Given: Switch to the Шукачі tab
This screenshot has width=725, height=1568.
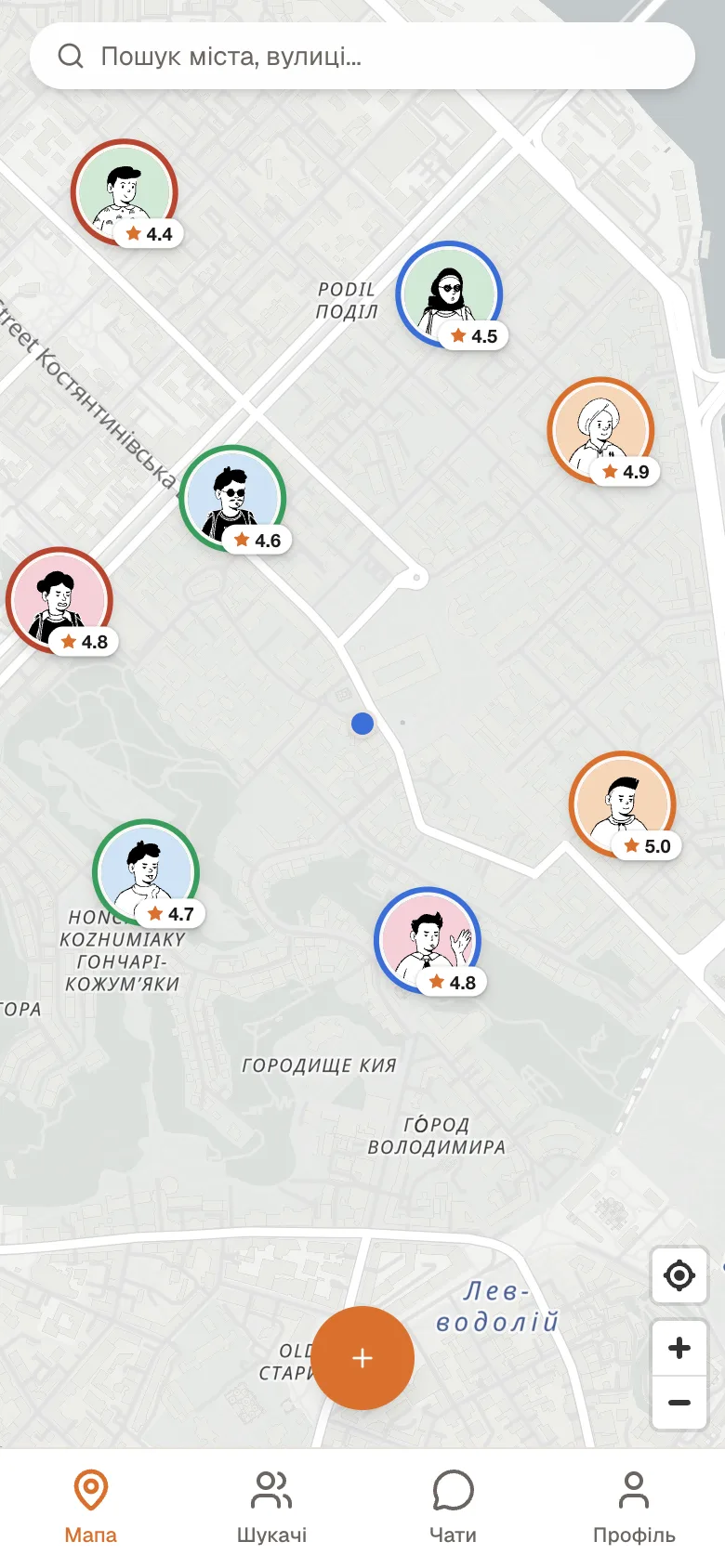Looking at the screenshot, I should pos(271,1507).
